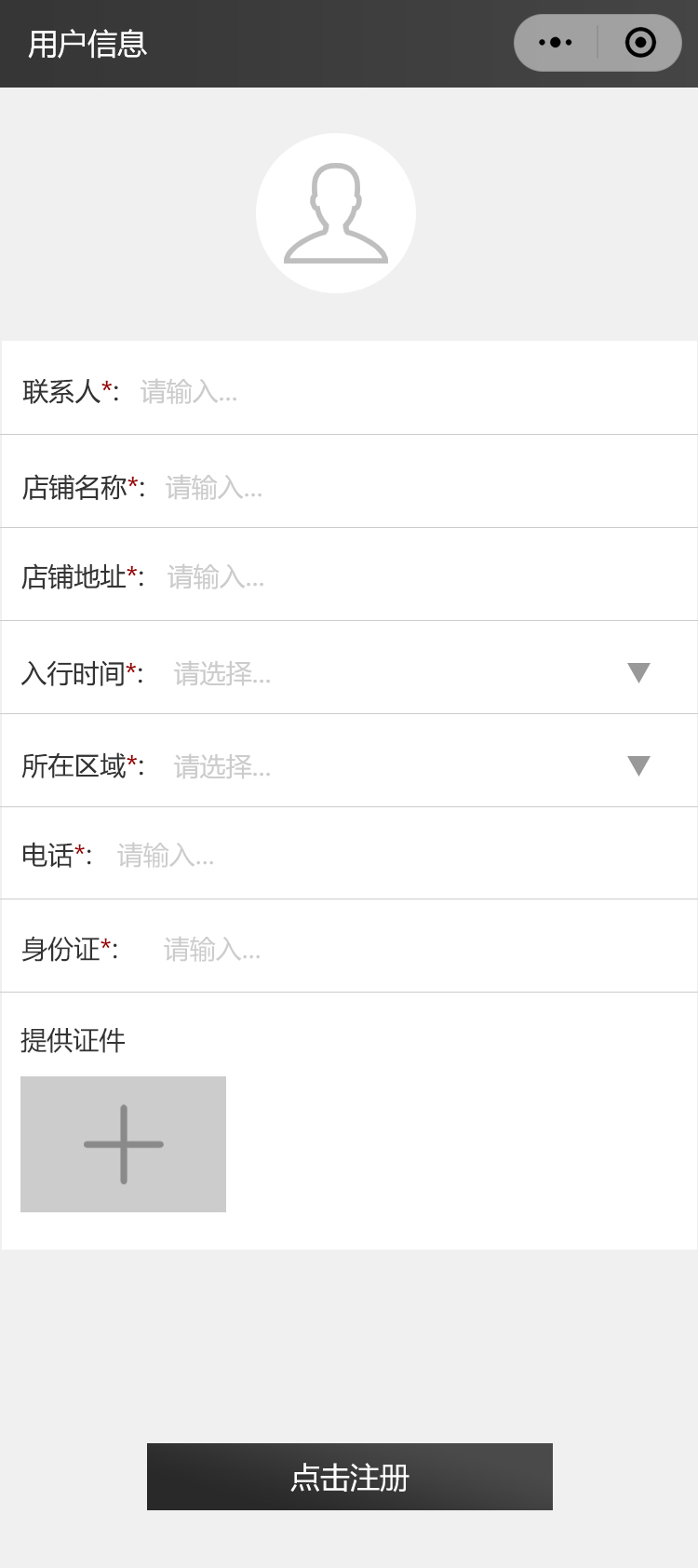Tap the 电话 input field
Viewport: 698px width, 1568px height.
(x=391, y=856)
